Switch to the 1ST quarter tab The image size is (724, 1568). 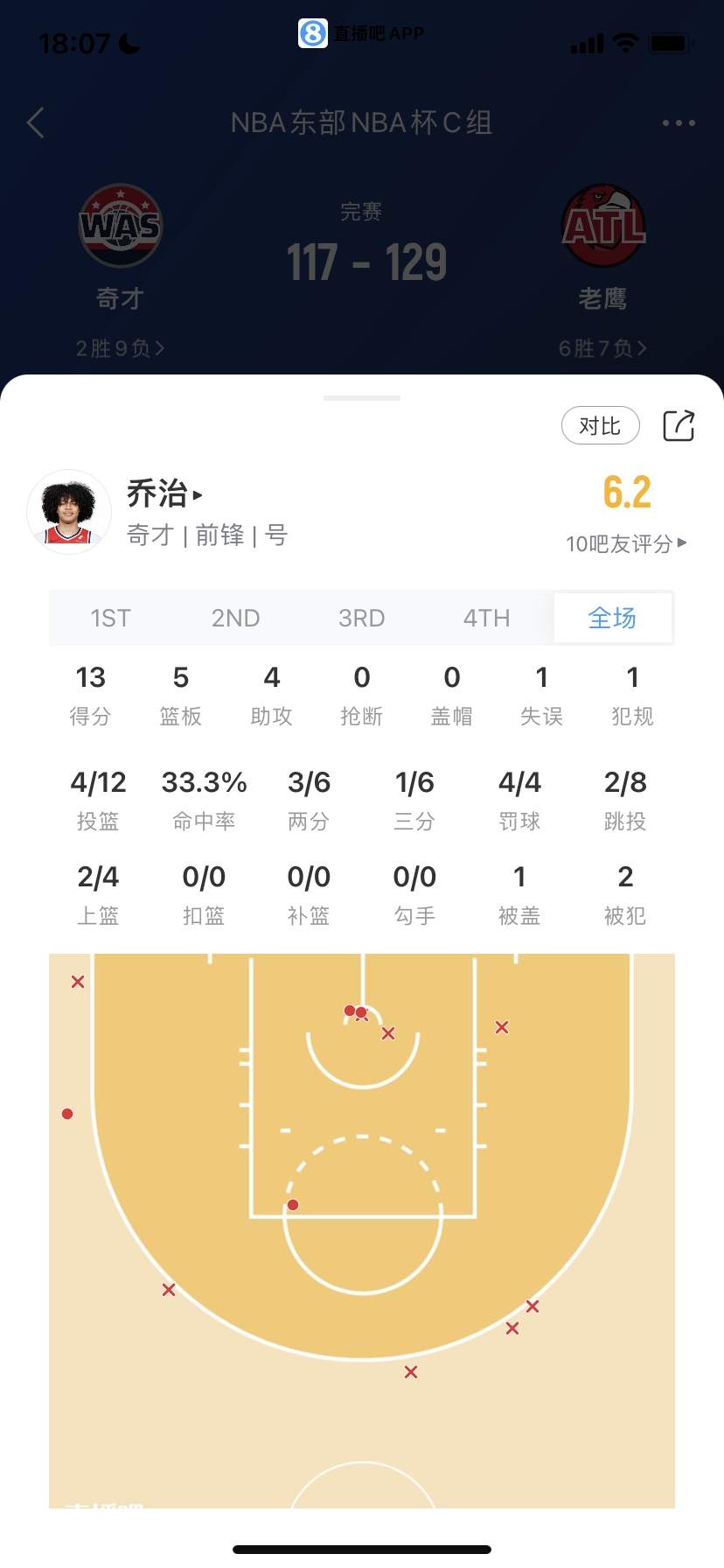111,619
